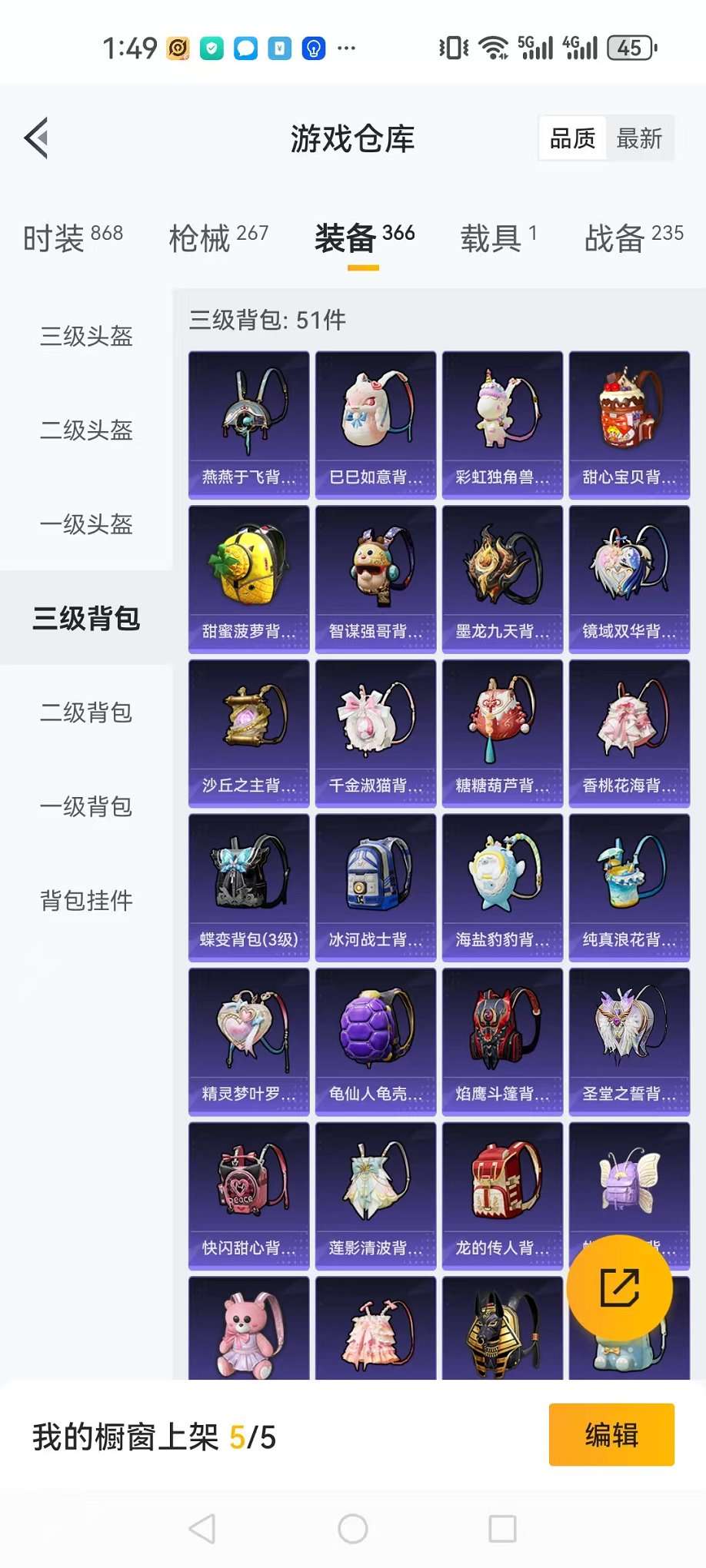This screenshot has height=1568, width=706.
Task: Select 二级头盔 in the side menu
Action: coord(86,430)
